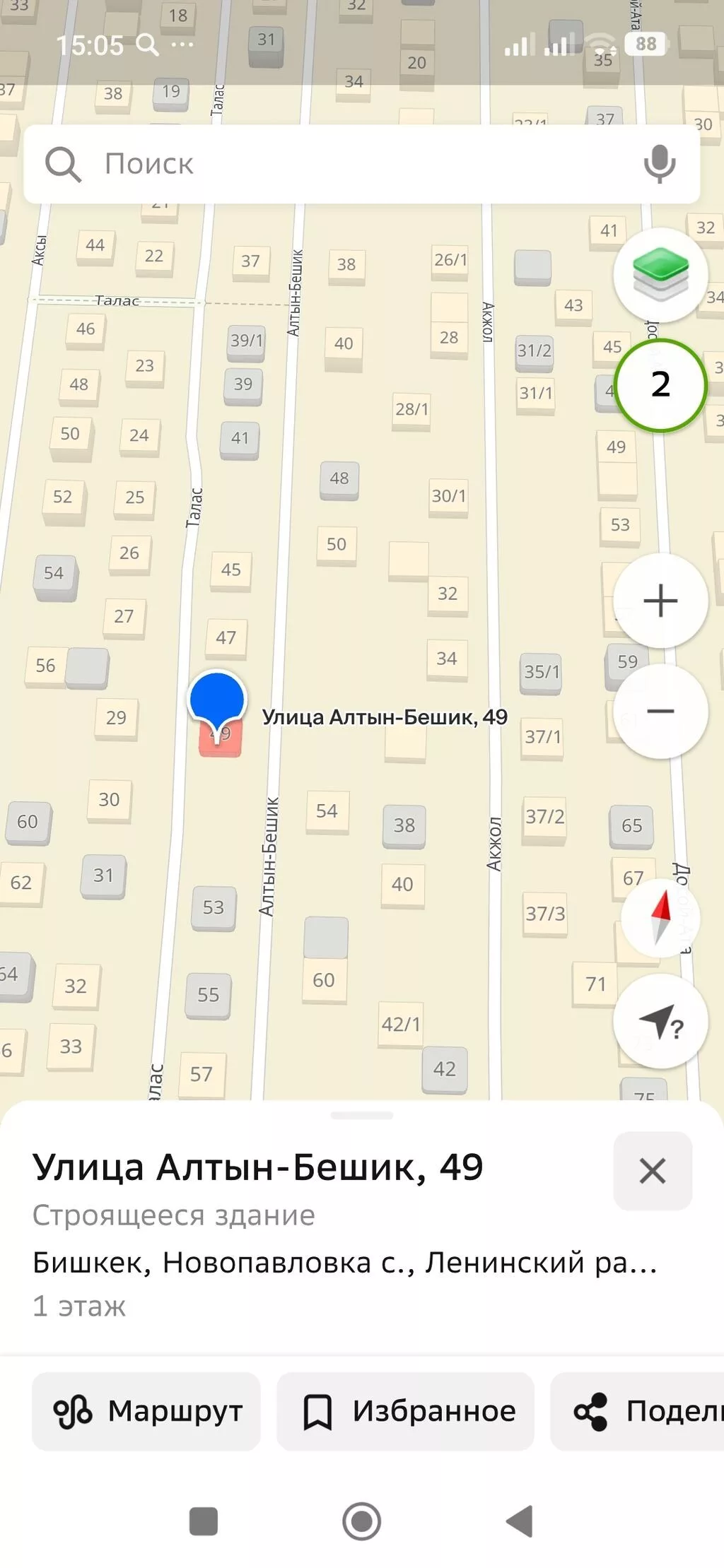724x1568 pixels.
Task: Zoom in with the plus button
Action: [x=660, y=601]
